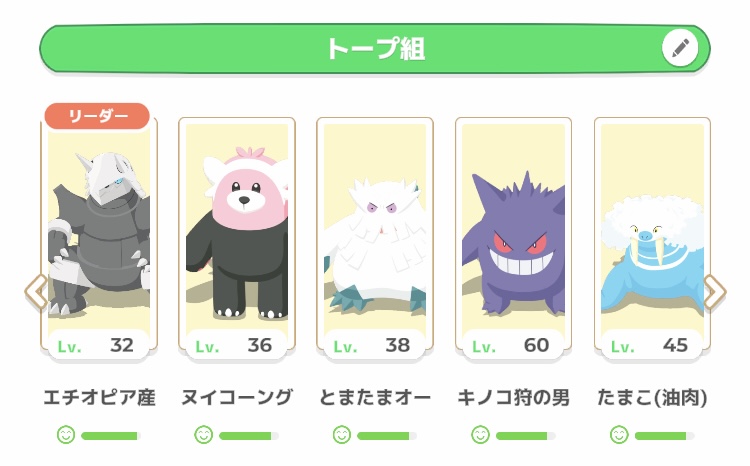Edit the トープ組 team name

[x=680, y=47]
